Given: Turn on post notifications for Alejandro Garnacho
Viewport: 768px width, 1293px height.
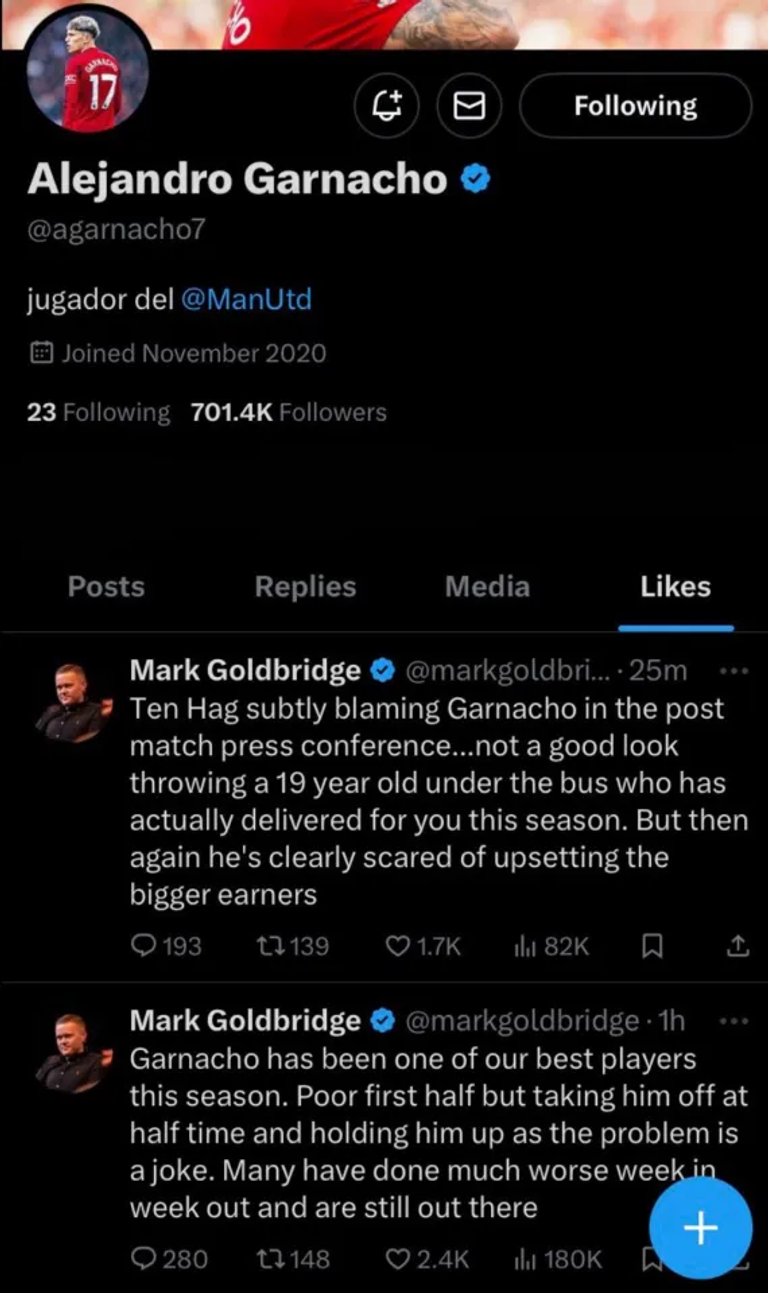Looking at the screenshot, I should point(390,106).
